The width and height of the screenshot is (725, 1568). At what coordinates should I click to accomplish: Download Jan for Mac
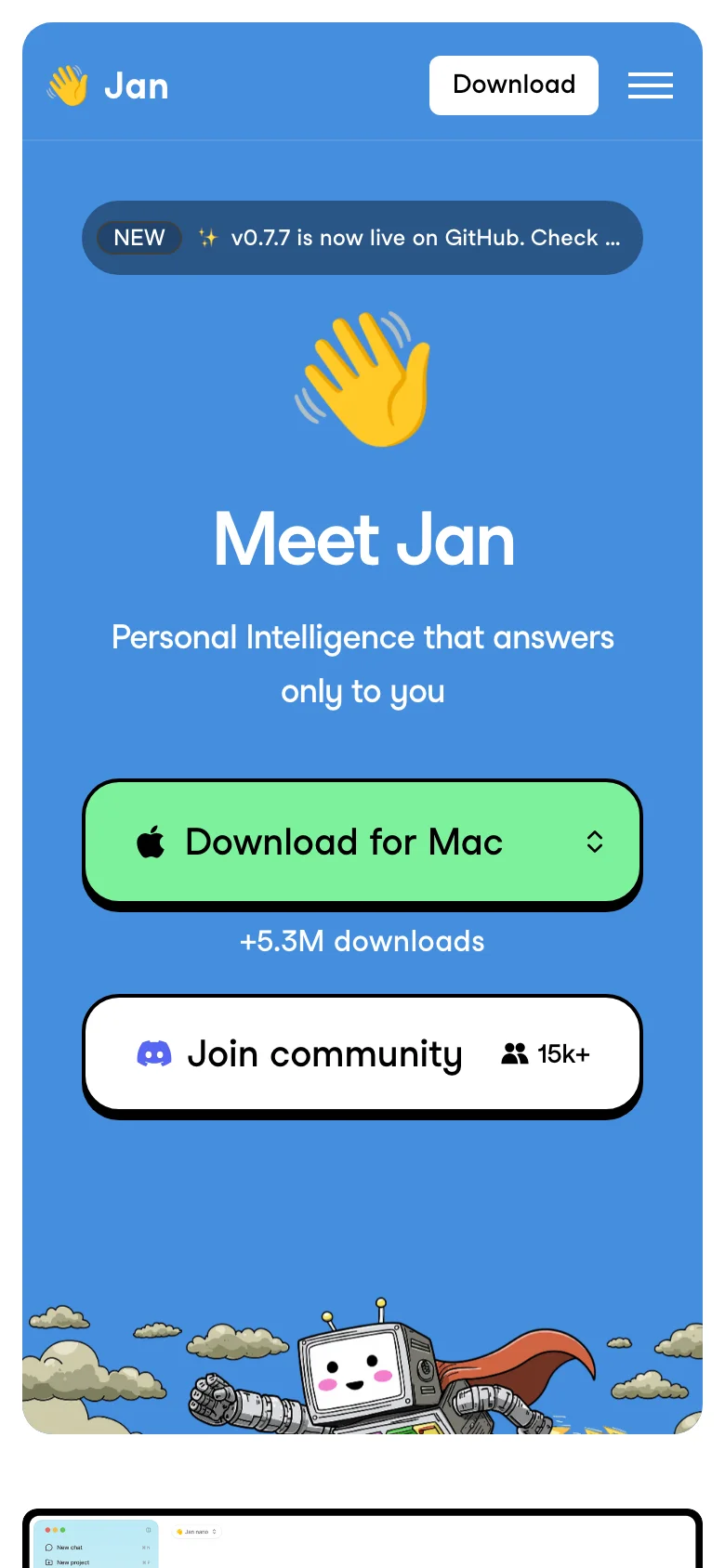click(344, 843)
